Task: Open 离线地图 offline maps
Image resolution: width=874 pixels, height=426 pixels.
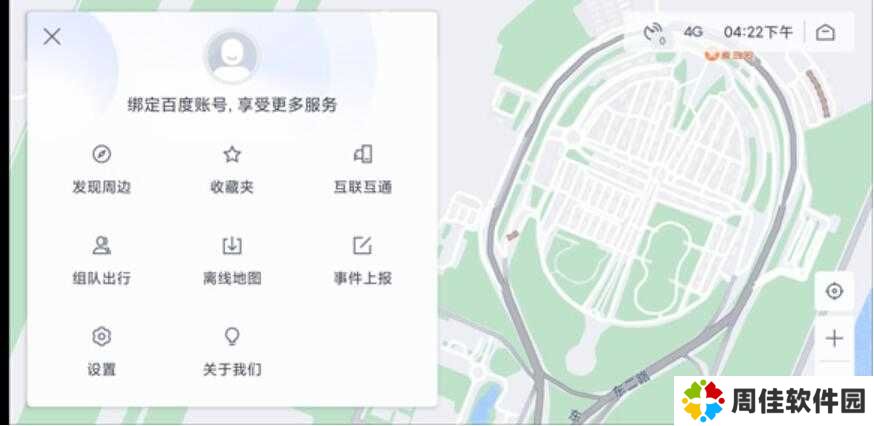Action: (x=231, y=260)
